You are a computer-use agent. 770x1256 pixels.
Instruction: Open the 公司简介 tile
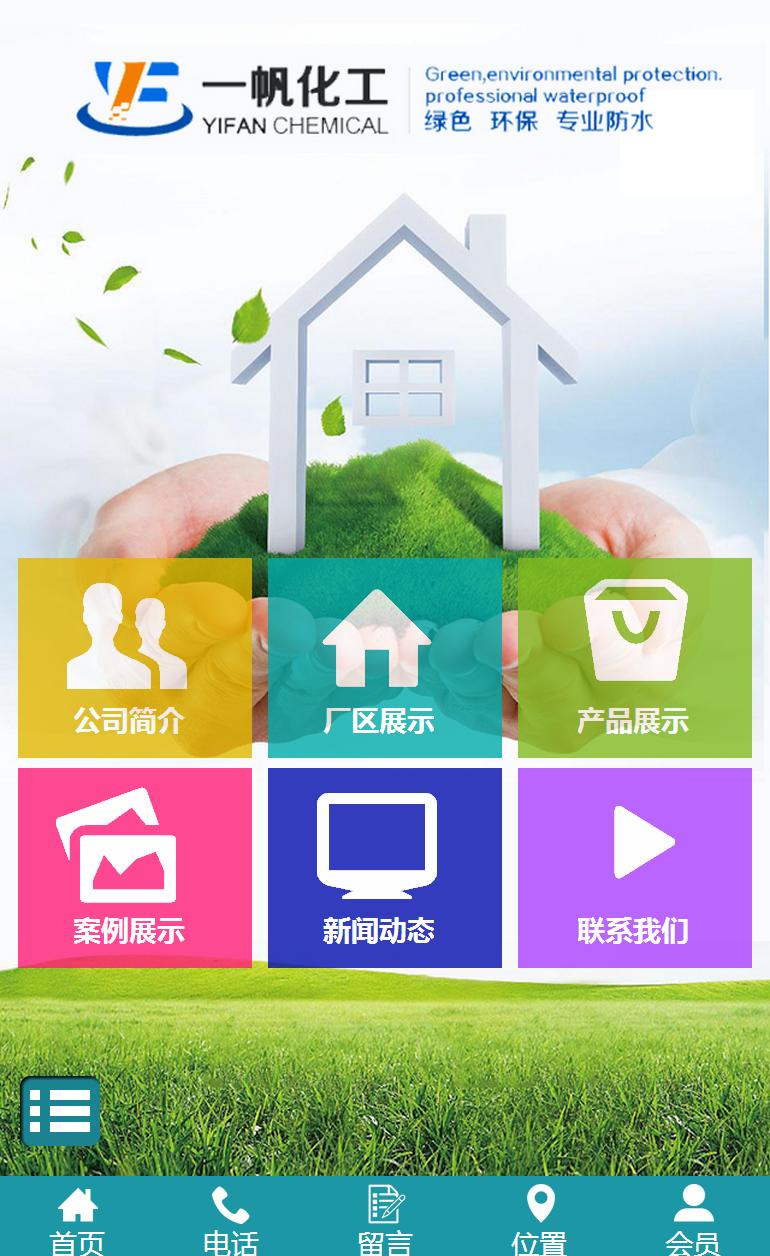135,657
